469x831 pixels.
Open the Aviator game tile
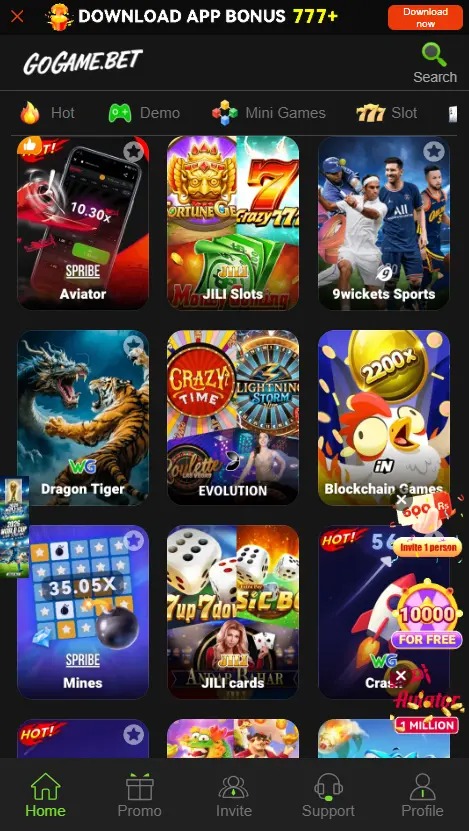click(83, 223)
